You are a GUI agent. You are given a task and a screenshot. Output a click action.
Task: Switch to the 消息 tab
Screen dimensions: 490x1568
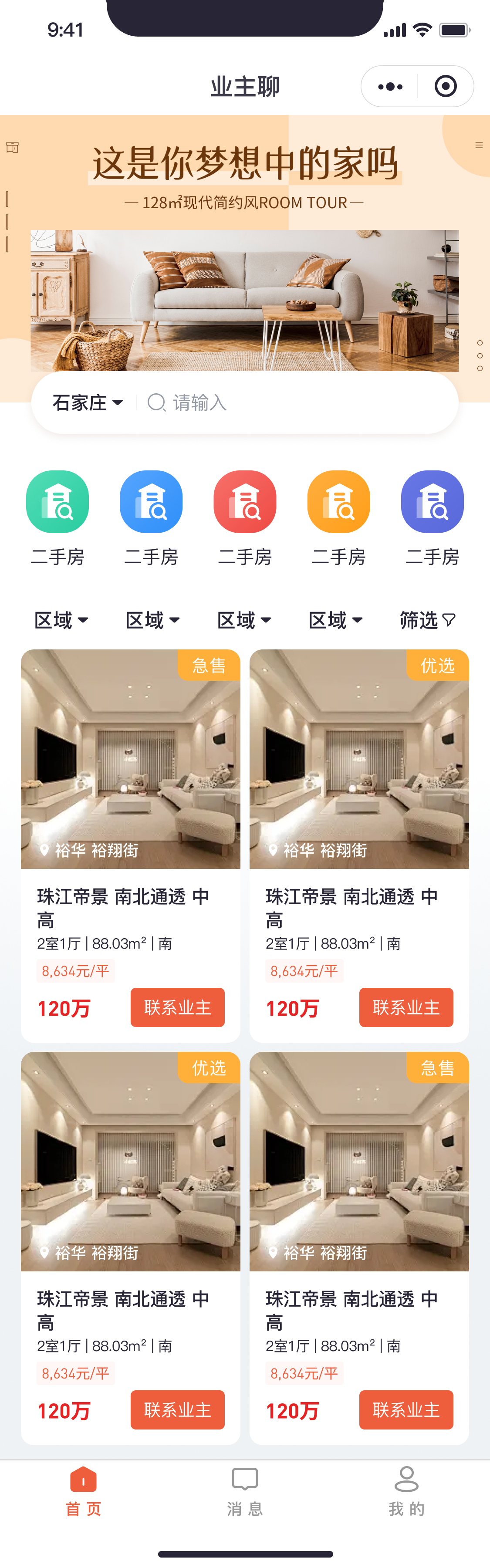245,1491
